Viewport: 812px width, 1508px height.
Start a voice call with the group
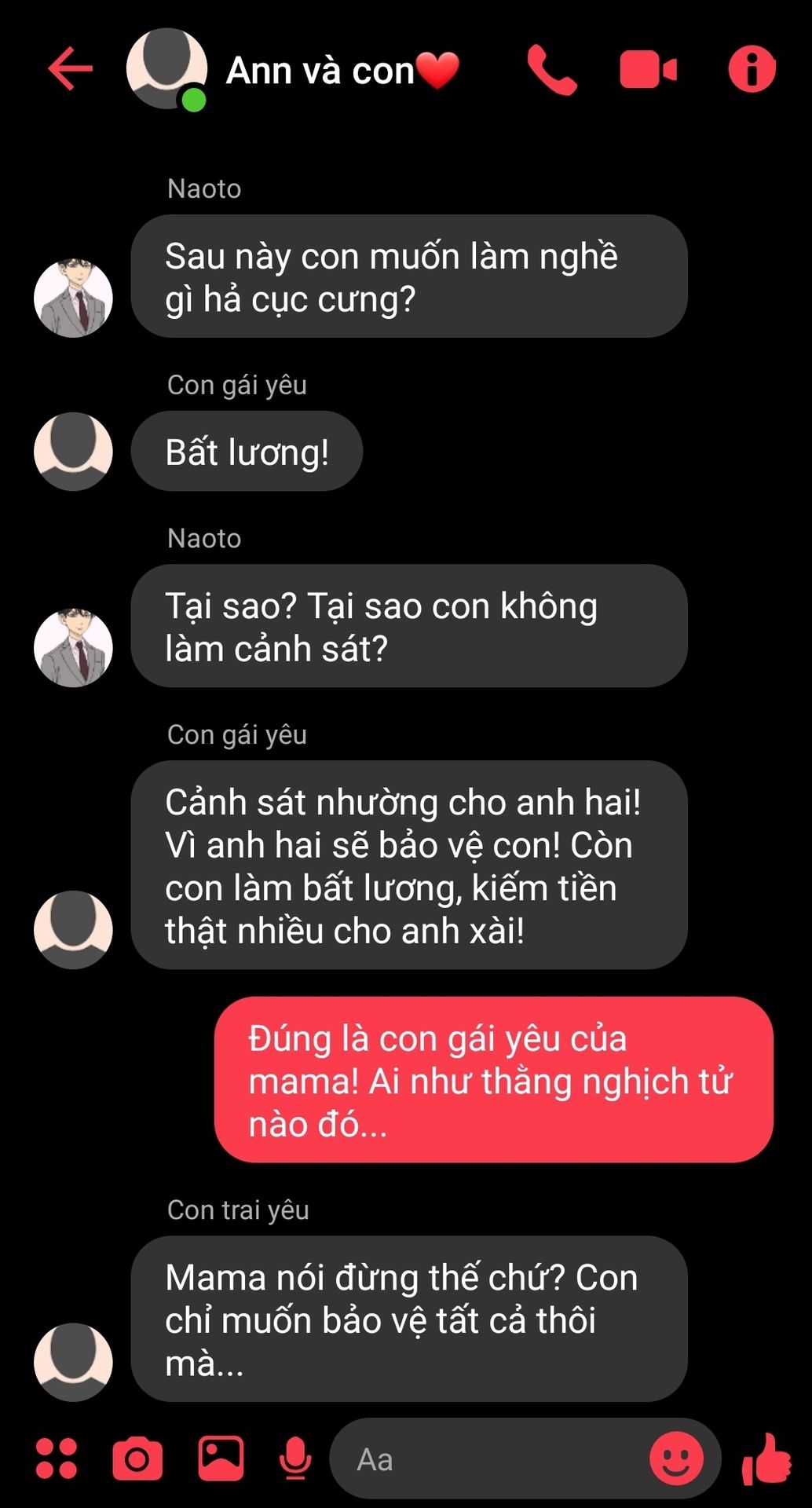[552, 70]
